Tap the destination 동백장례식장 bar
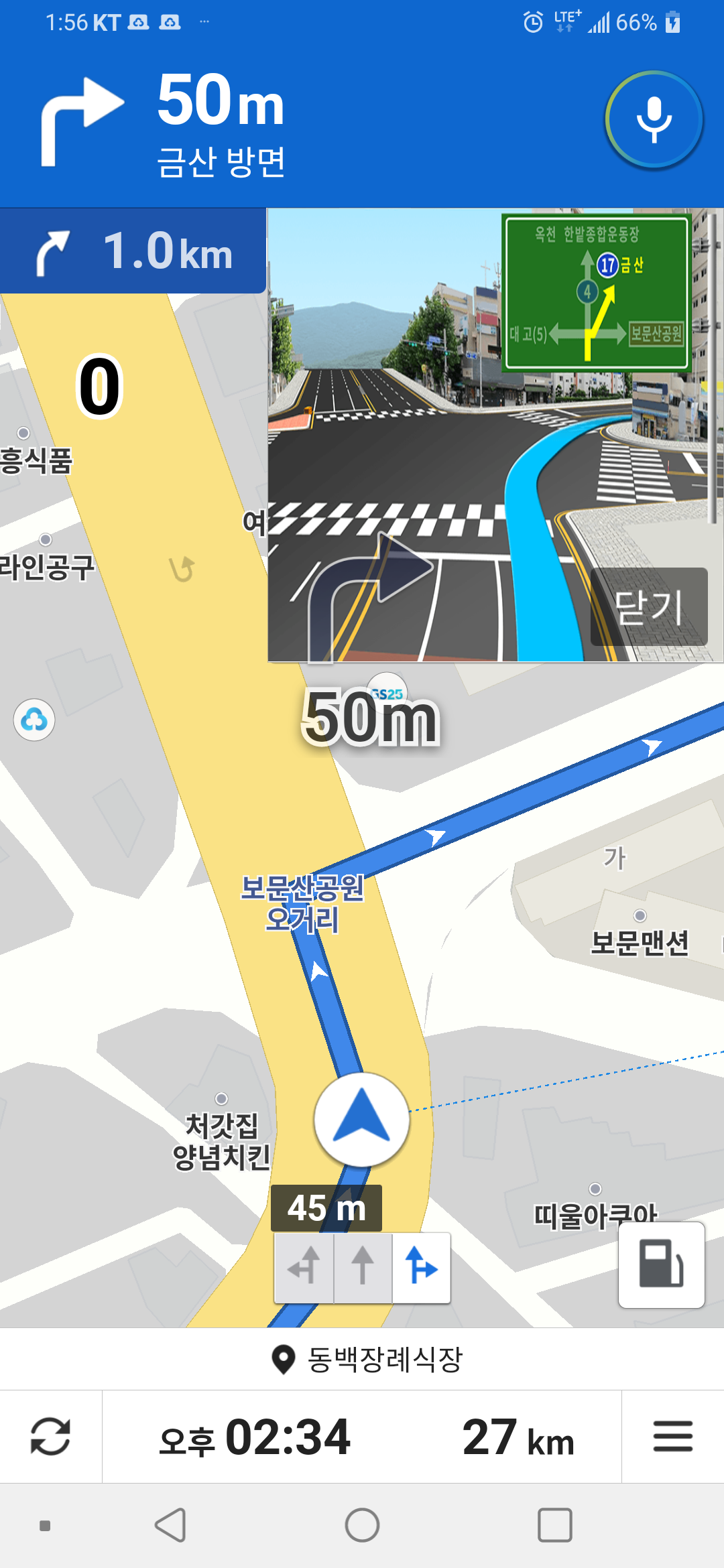724x1568 pixels. click(x=362, y=1359)
